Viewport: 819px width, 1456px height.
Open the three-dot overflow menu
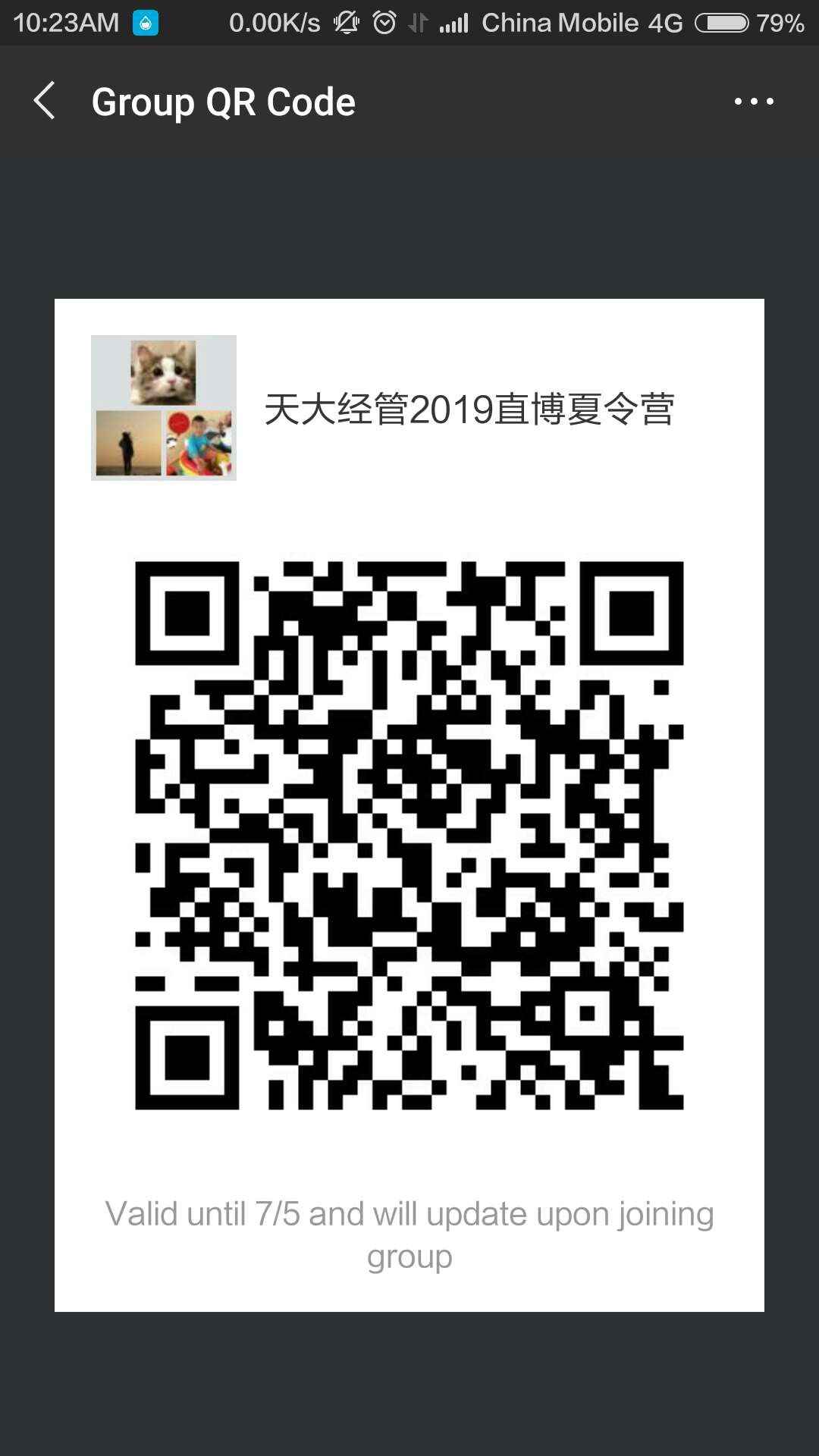[753, 101]
